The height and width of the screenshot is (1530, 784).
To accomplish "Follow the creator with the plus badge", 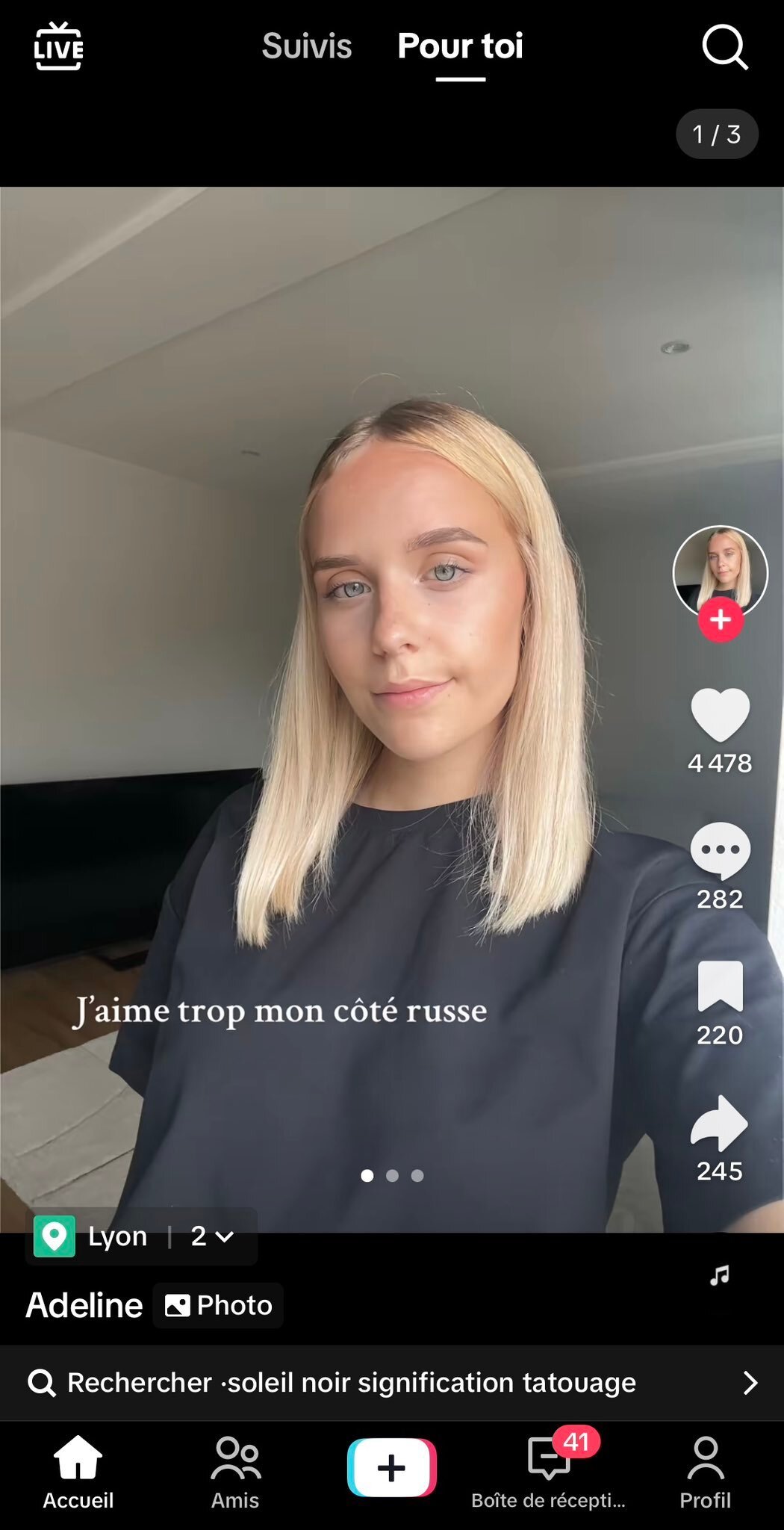I will 720,619.
